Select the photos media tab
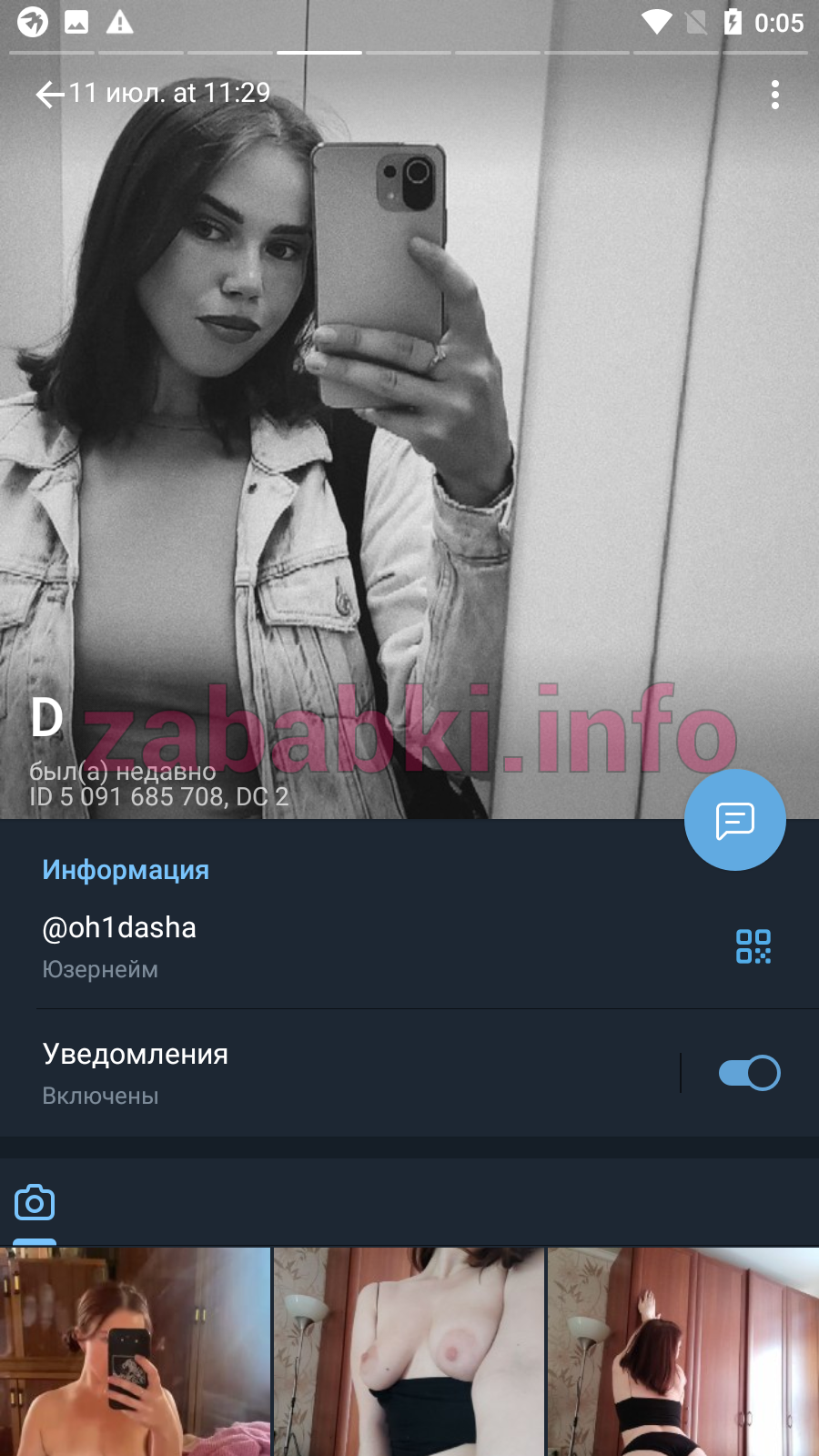This screenshot has height=1456, width=819. (x=35, y=1203)
